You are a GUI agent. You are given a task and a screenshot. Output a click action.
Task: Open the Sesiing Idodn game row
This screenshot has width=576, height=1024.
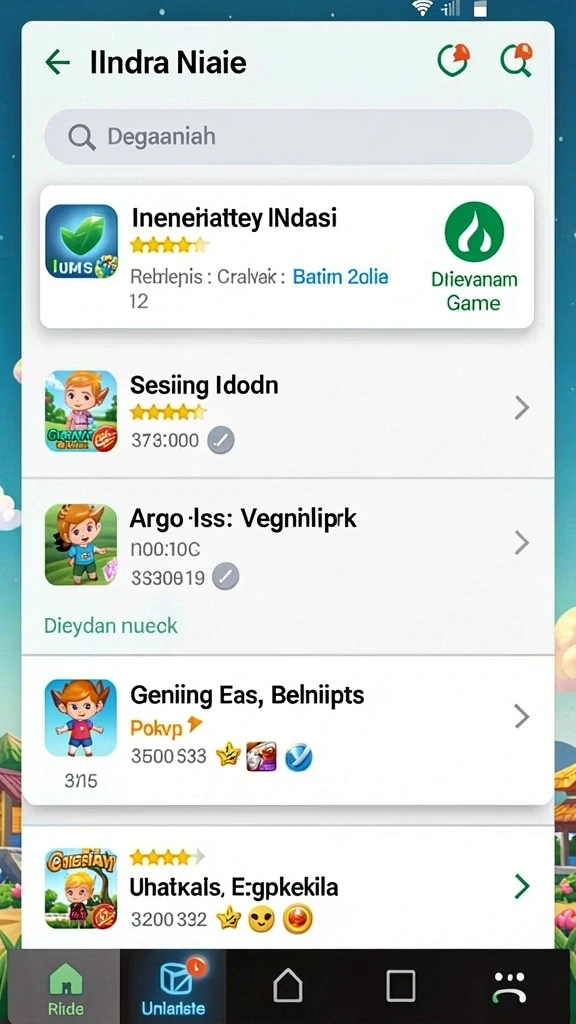tap(288, 410)
